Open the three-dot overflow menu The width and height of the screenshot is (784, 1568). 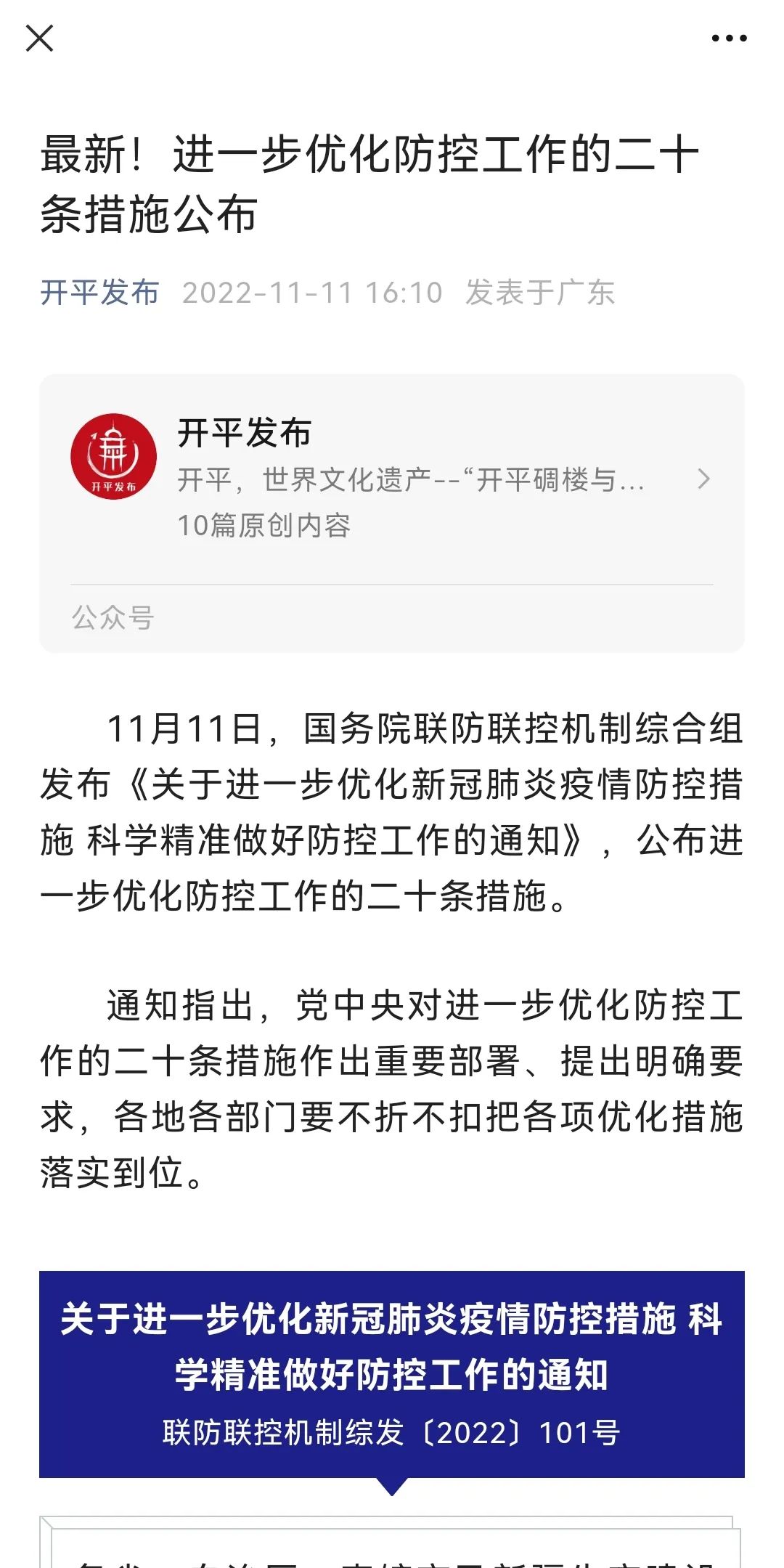[x=729, y=38]
